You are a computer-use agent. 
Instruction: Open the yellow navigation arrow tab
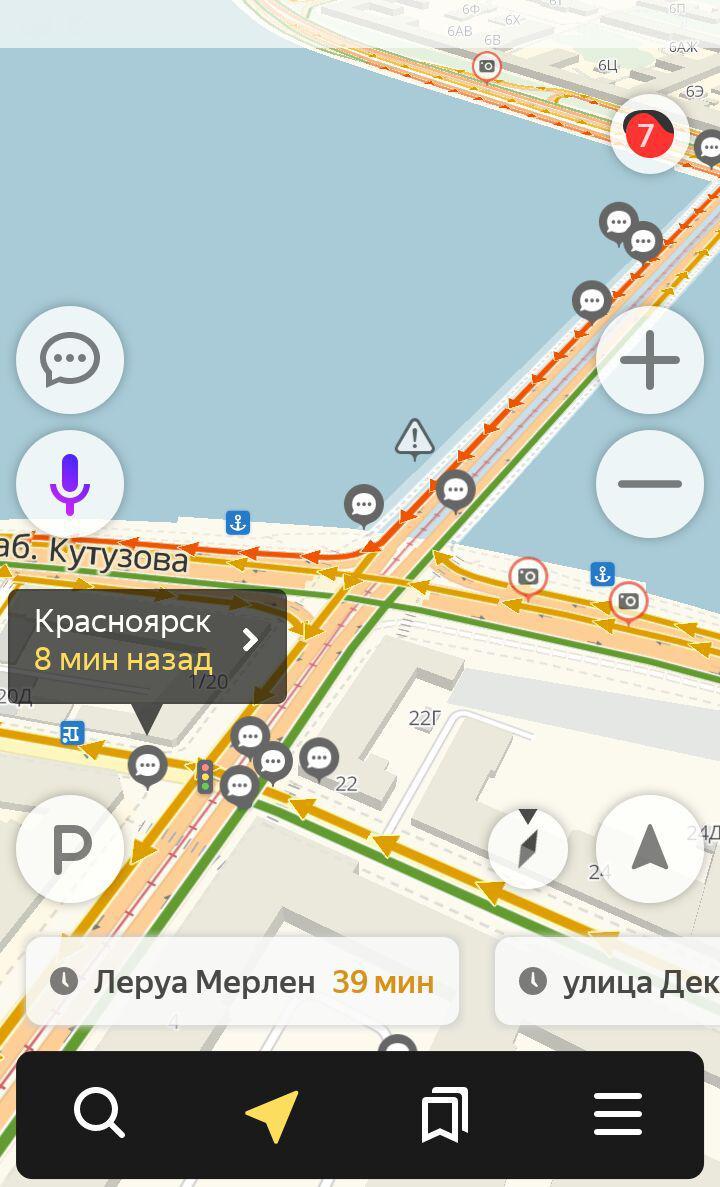(273, 1115)
